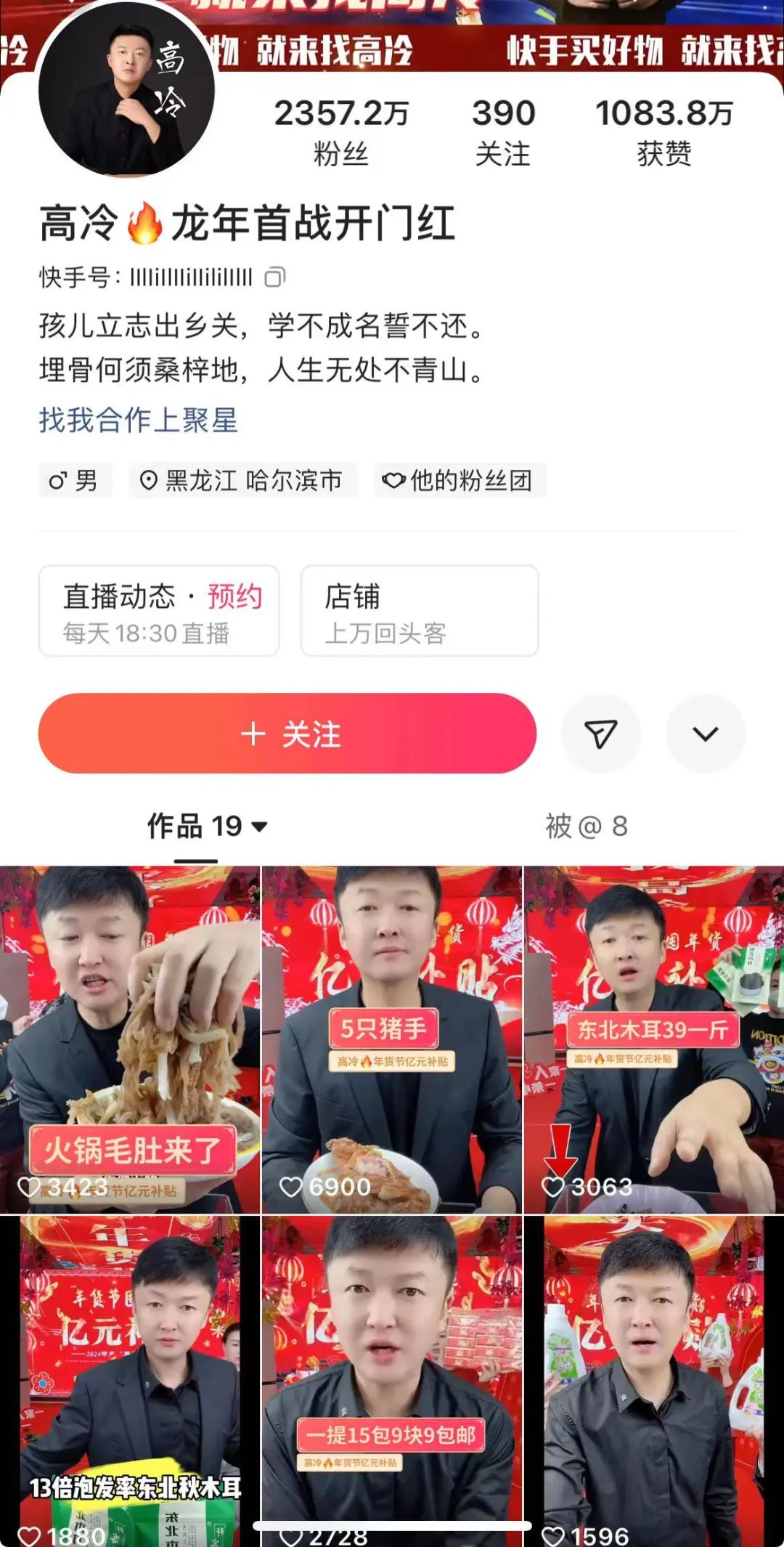This screenshot has height=1547, width=784.
Task: Open the 店铺 shop card
Action: tap(420, 612)
